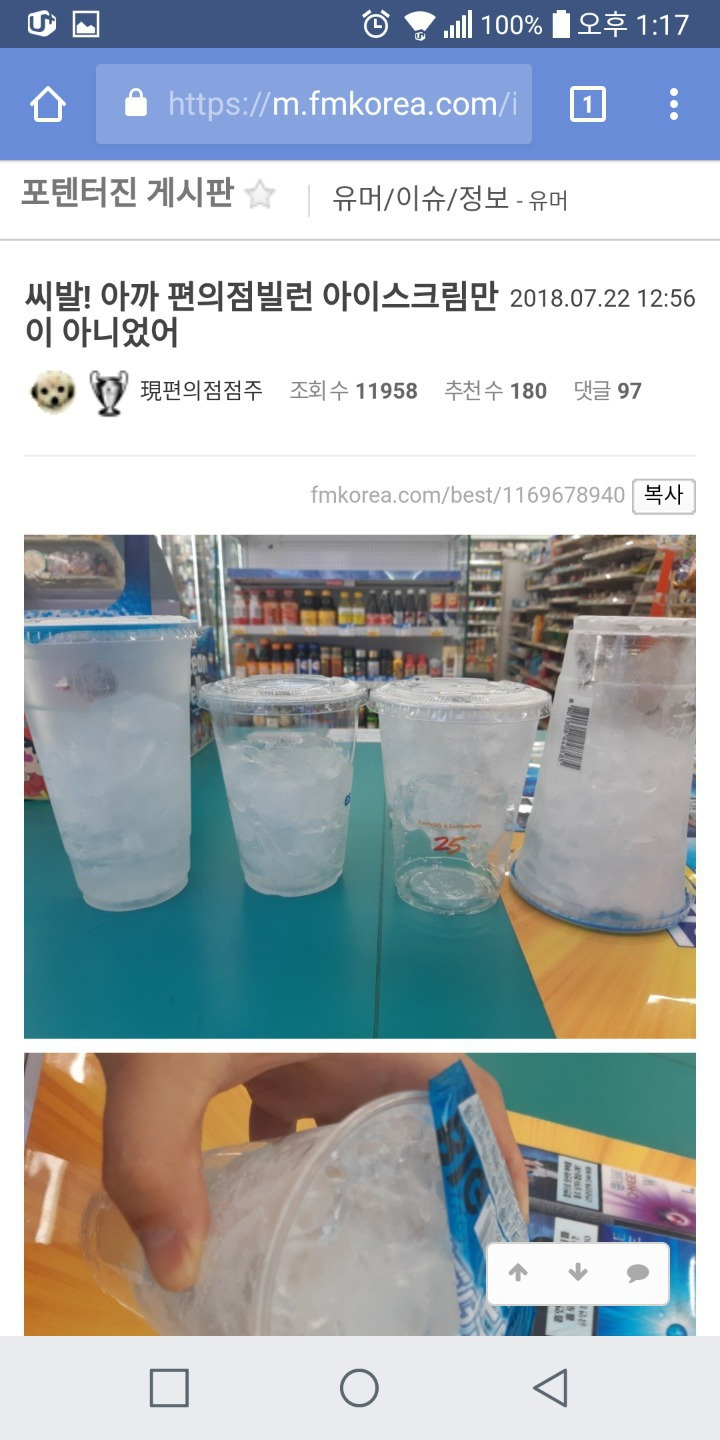Star the board as a favorite
The image size is (720, 1440).
click(x=260, y=194)
